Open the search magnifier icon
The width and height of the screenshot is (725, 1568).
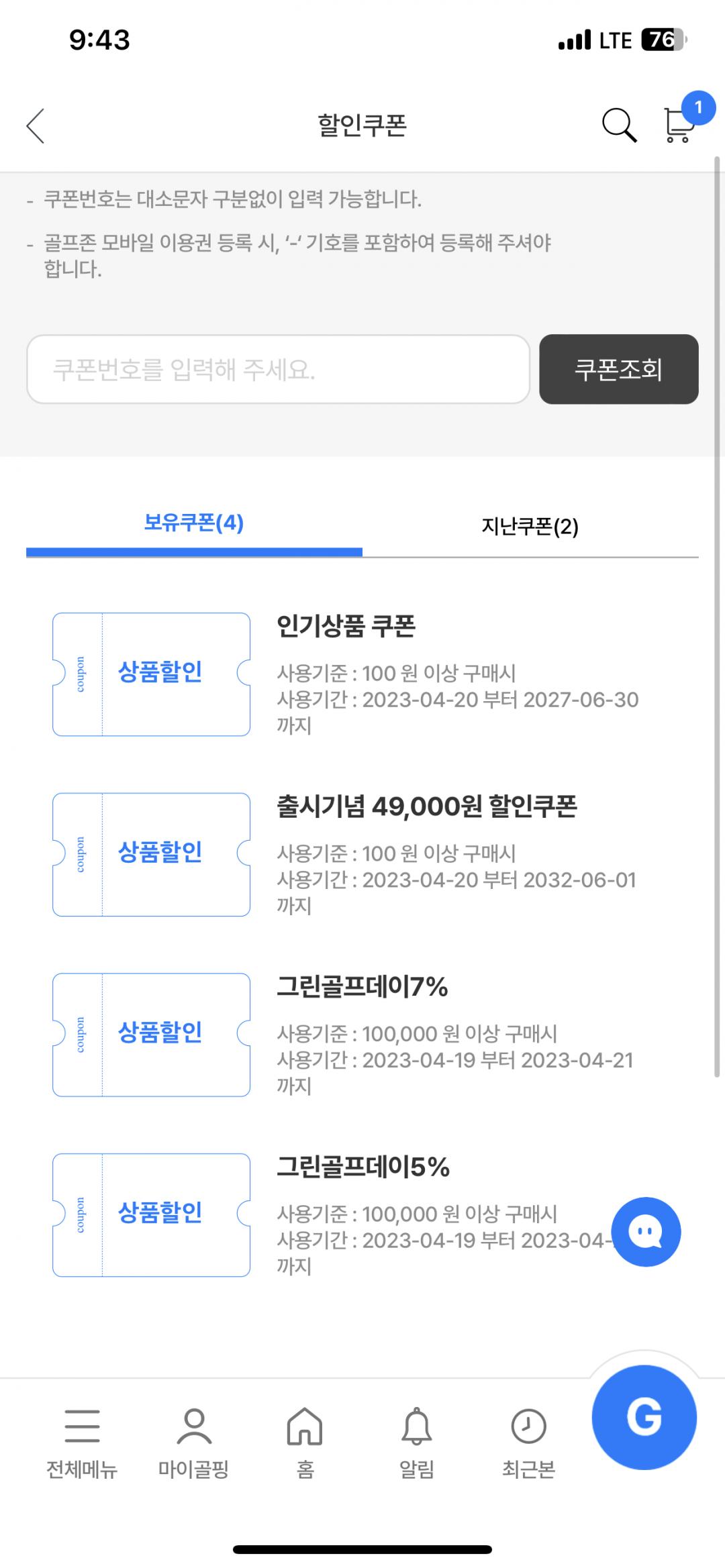pyautogui.click(x=618, y=125)
